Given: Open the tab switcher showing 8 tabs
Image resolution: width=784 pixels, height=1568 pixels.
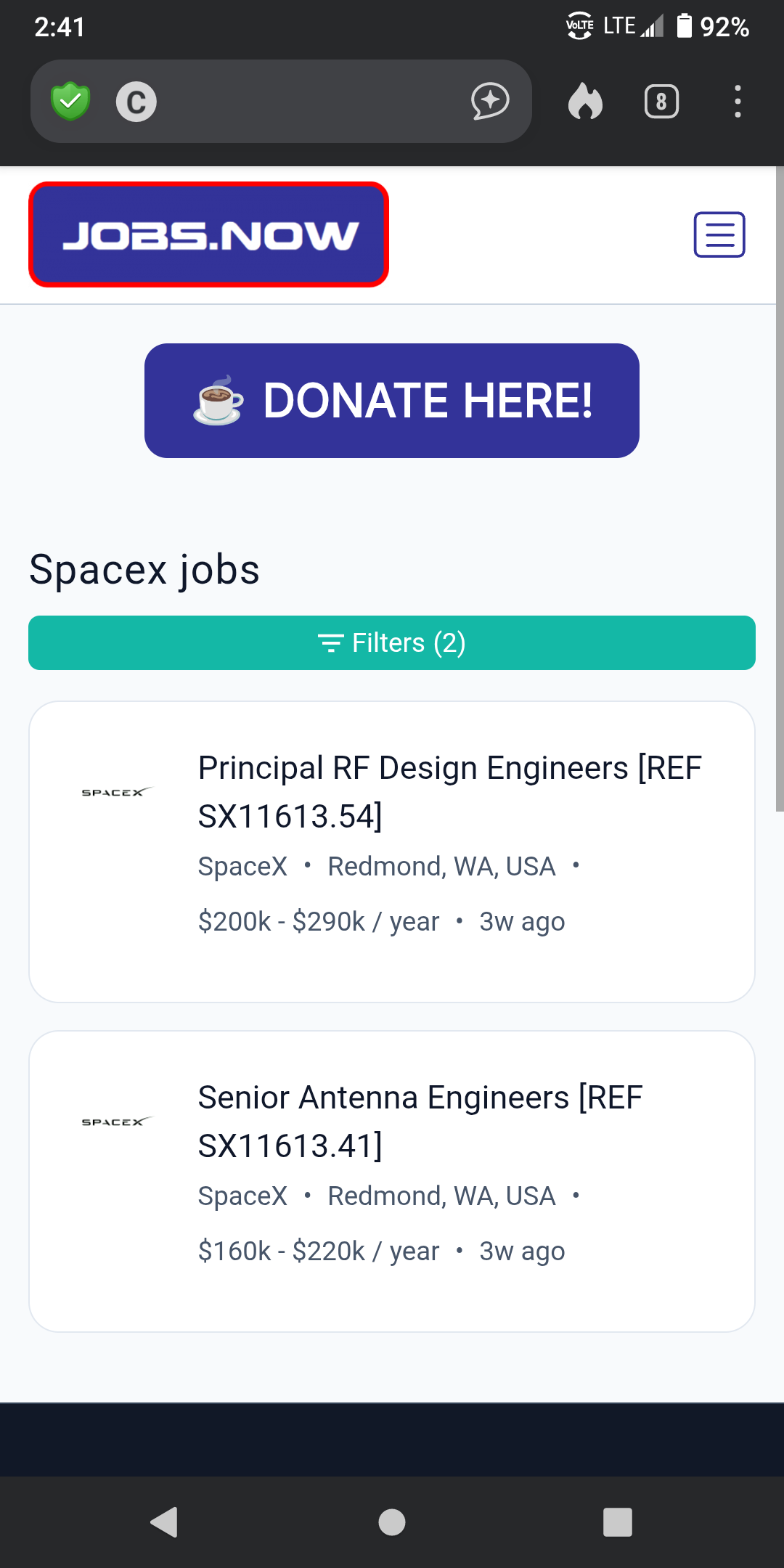Looking at the screenshot, I should pos(661,102).
